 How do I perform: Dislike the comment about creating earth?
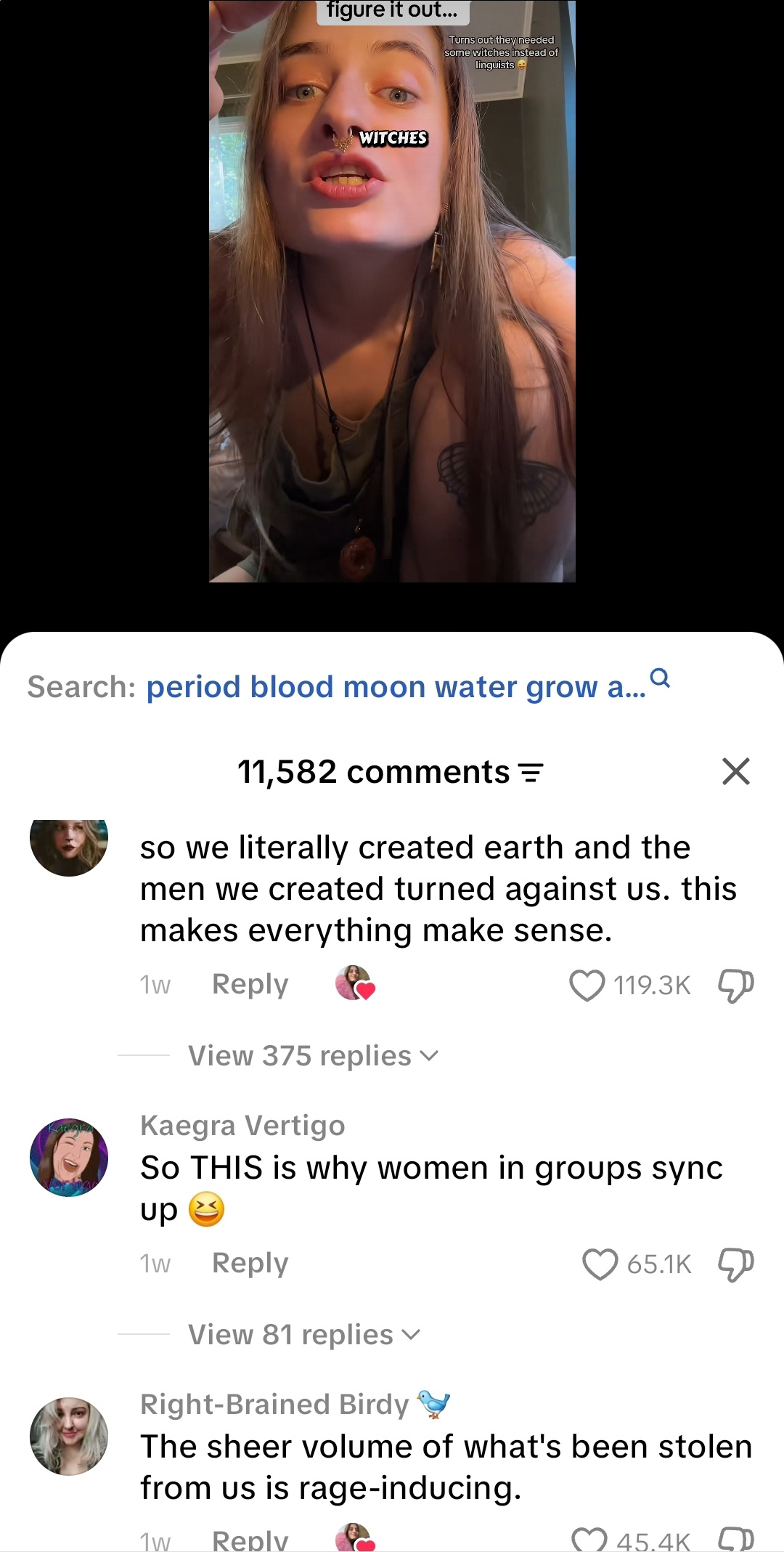pos(735,986)
